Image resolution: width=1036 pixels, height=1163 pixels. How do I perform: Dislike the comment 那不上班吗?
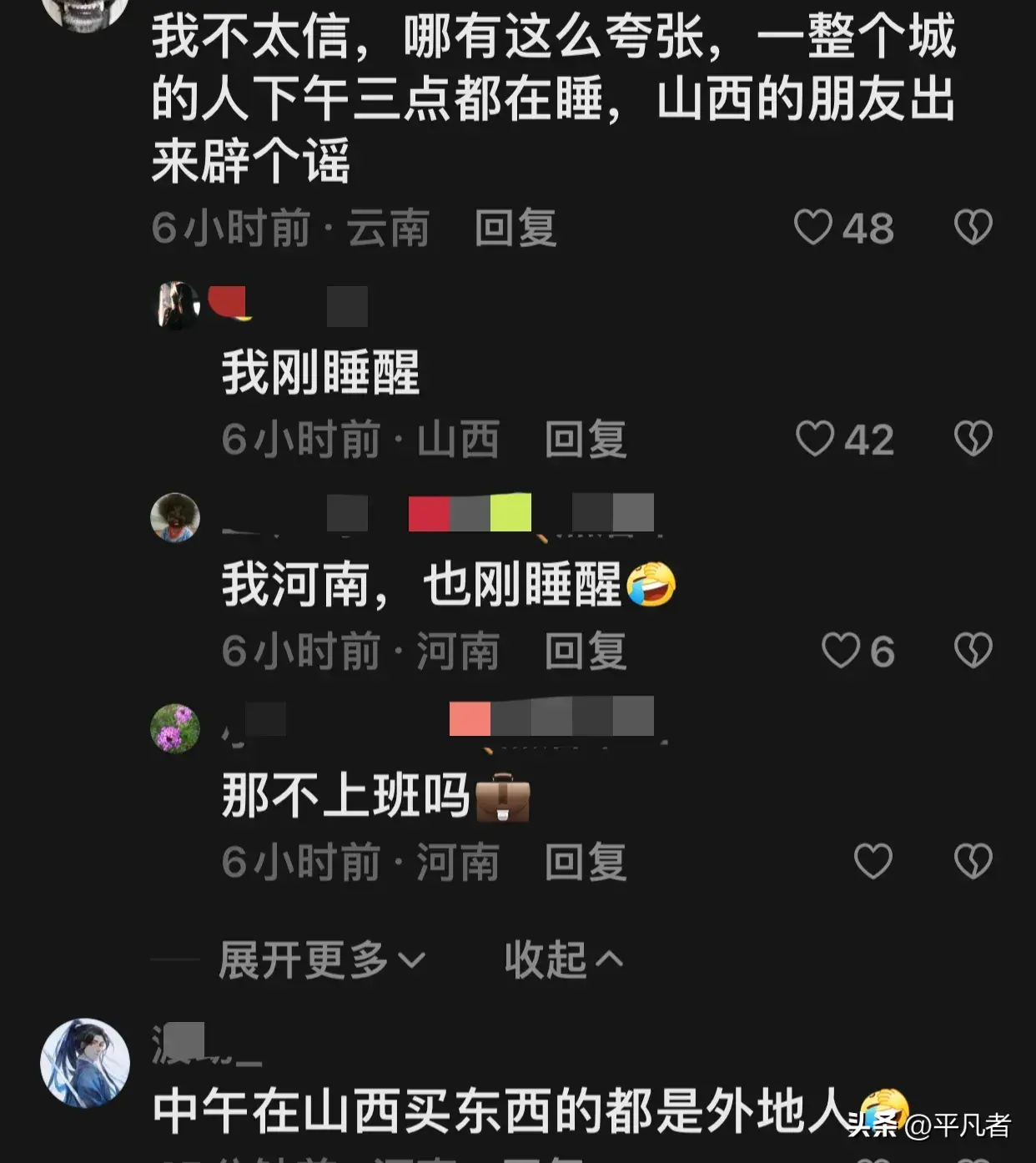pos(973,861)
